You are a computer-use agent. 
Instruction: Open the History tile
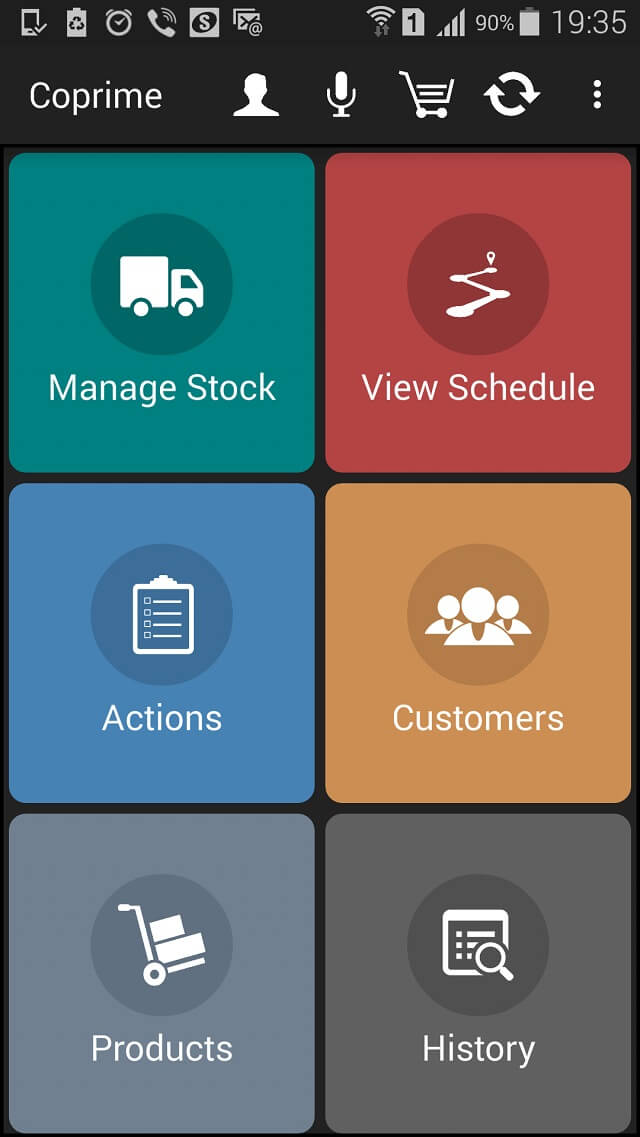pos(478,974)
